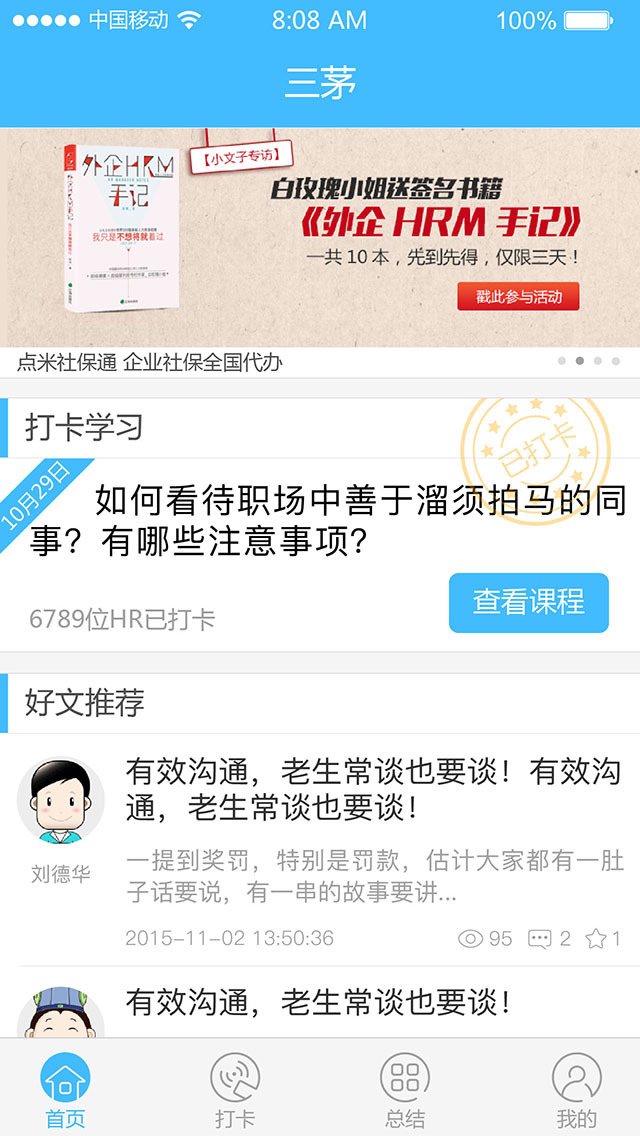640x1136 pixels.
Task: Tap the 戳此参与活动 button
Action: click(x=518, y=296)
